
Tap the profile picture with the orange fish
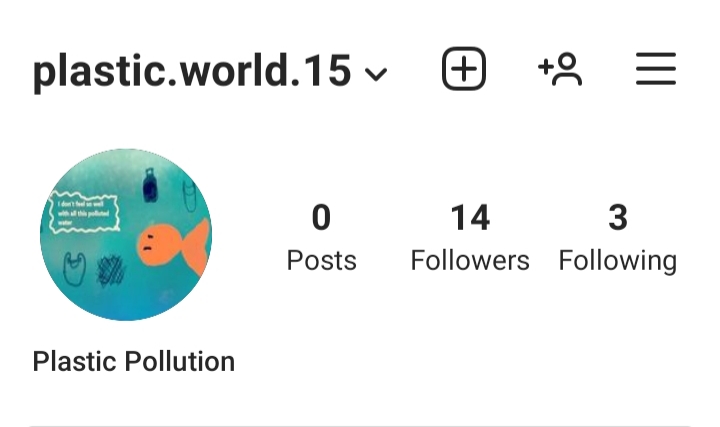[125, 235]
